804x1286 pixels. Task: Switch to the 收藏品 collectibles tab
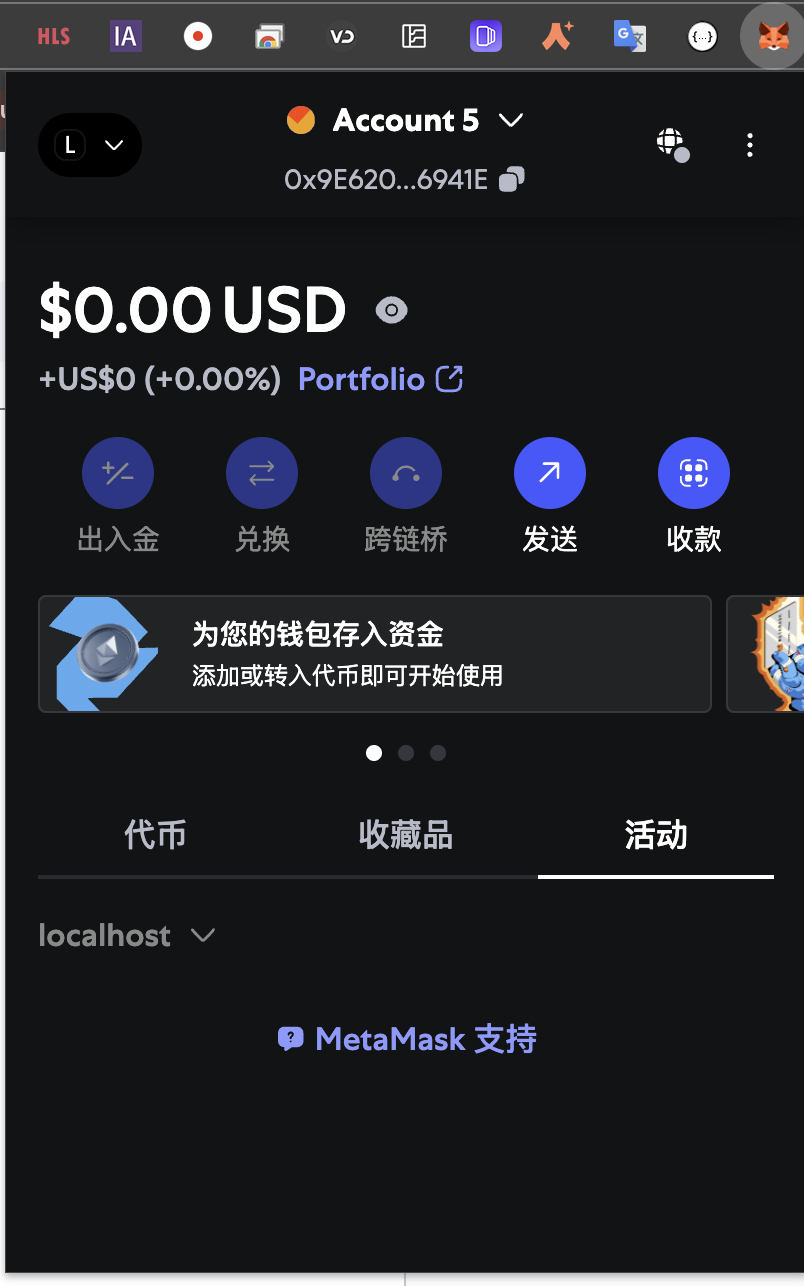click(x=405, y=835)
